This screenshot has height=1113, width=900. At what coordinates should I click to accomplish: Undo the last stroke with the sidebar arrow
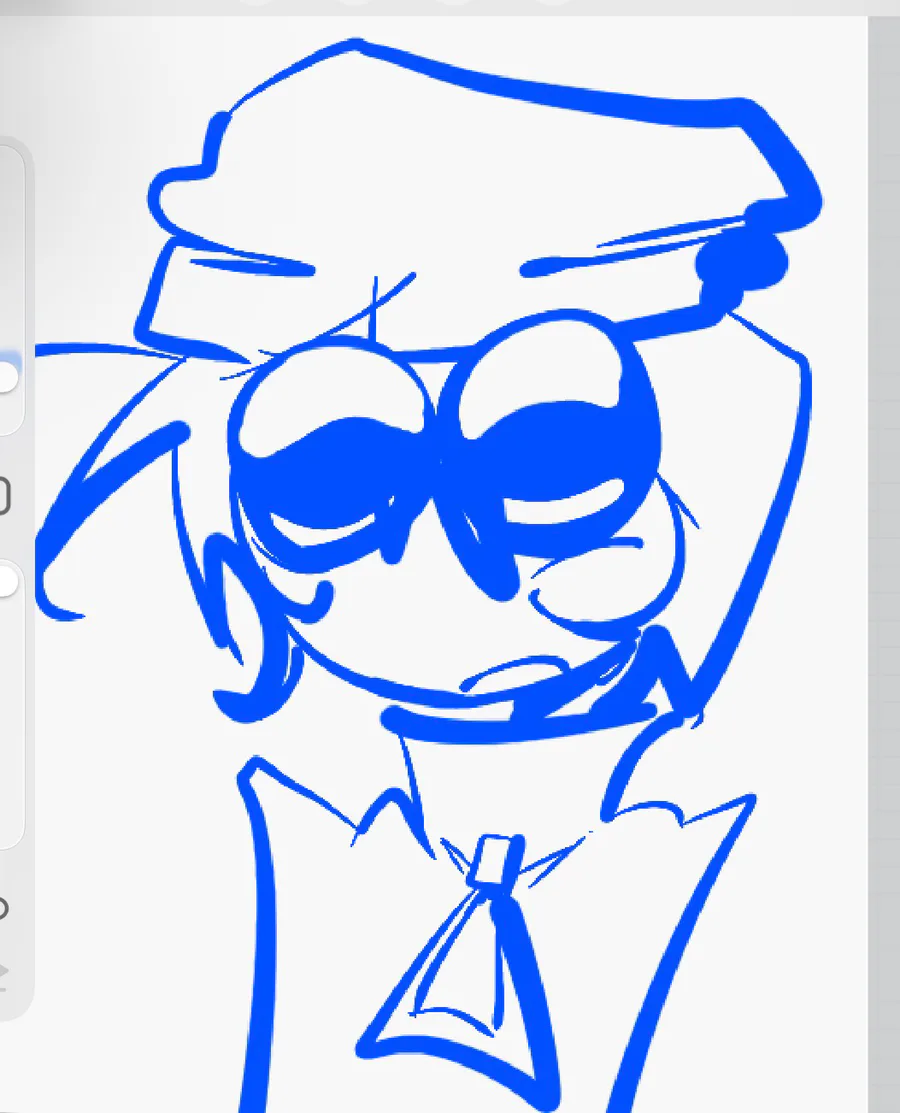3,908
